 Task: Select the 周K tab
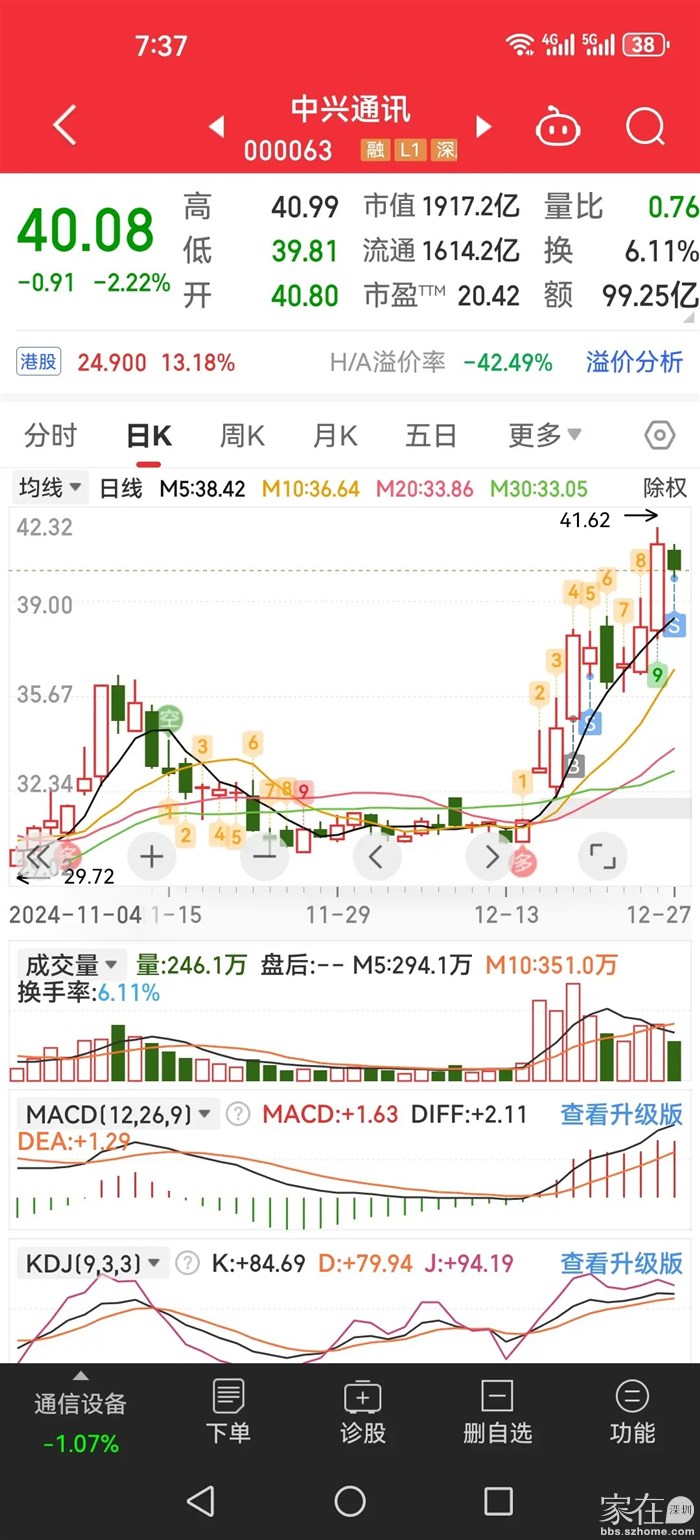tap(242, 437)
